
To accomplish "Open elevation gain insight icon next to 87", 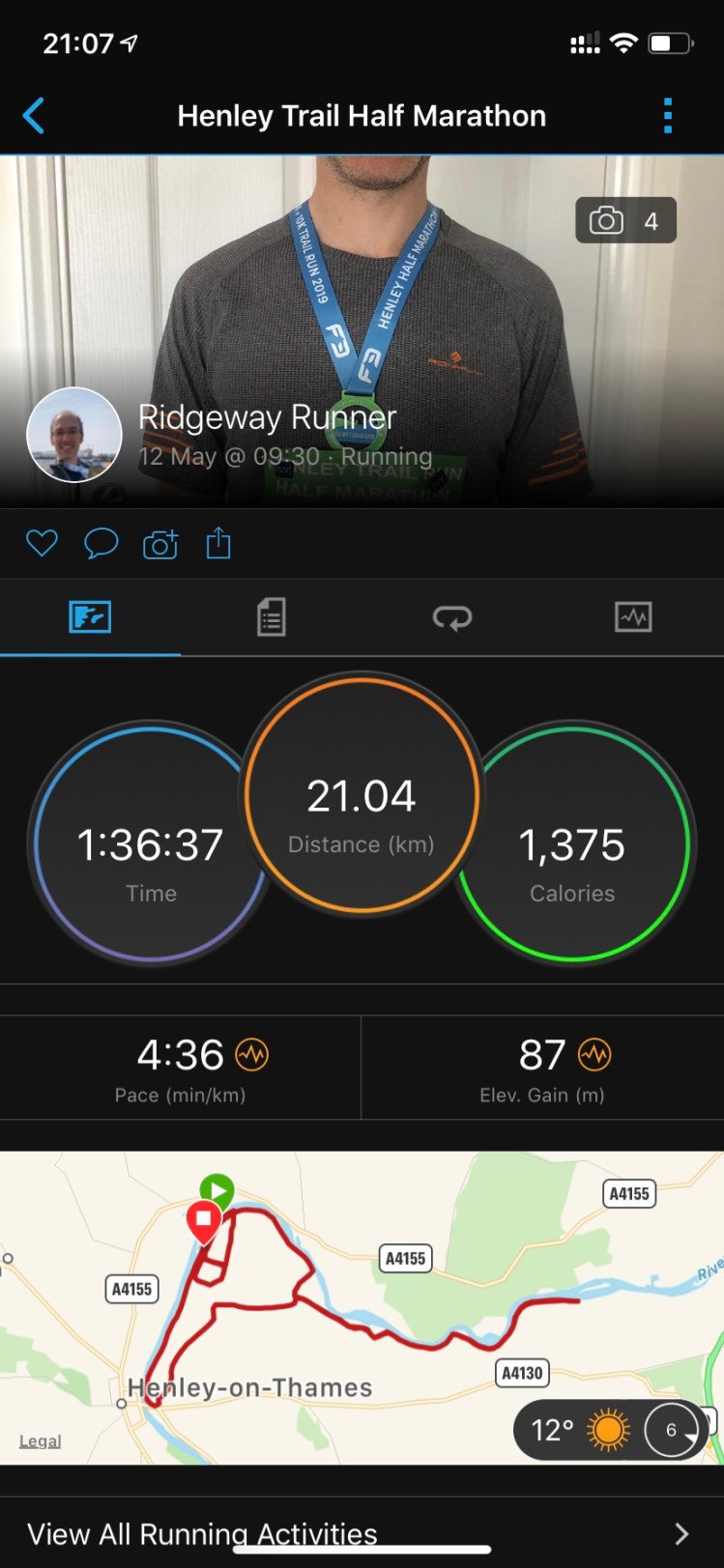I will click(594, 1054).
